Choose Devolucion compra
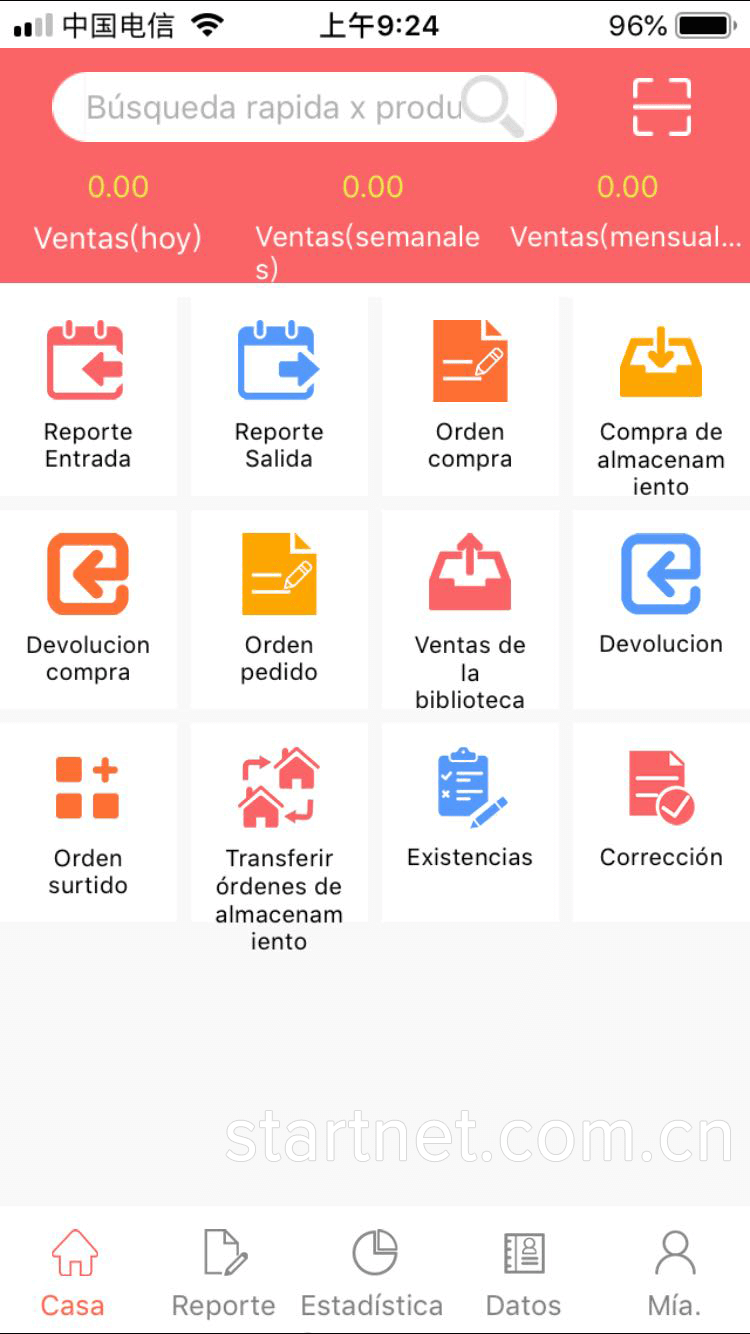The width and height of the screenshot is (750, 1334). [x=88, y=608]
